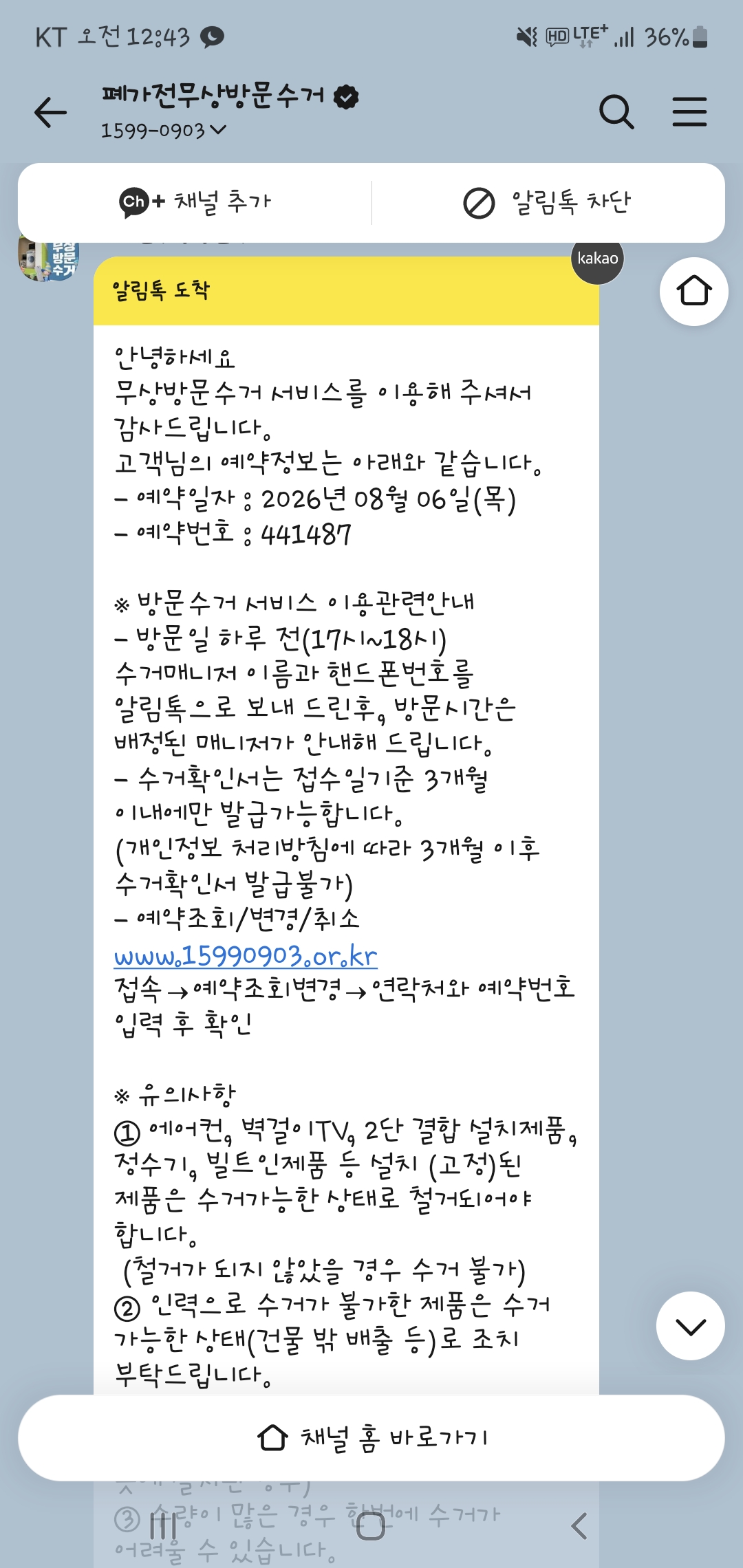Open the hamburger menu
The image size is (743, 1568).
689,112
